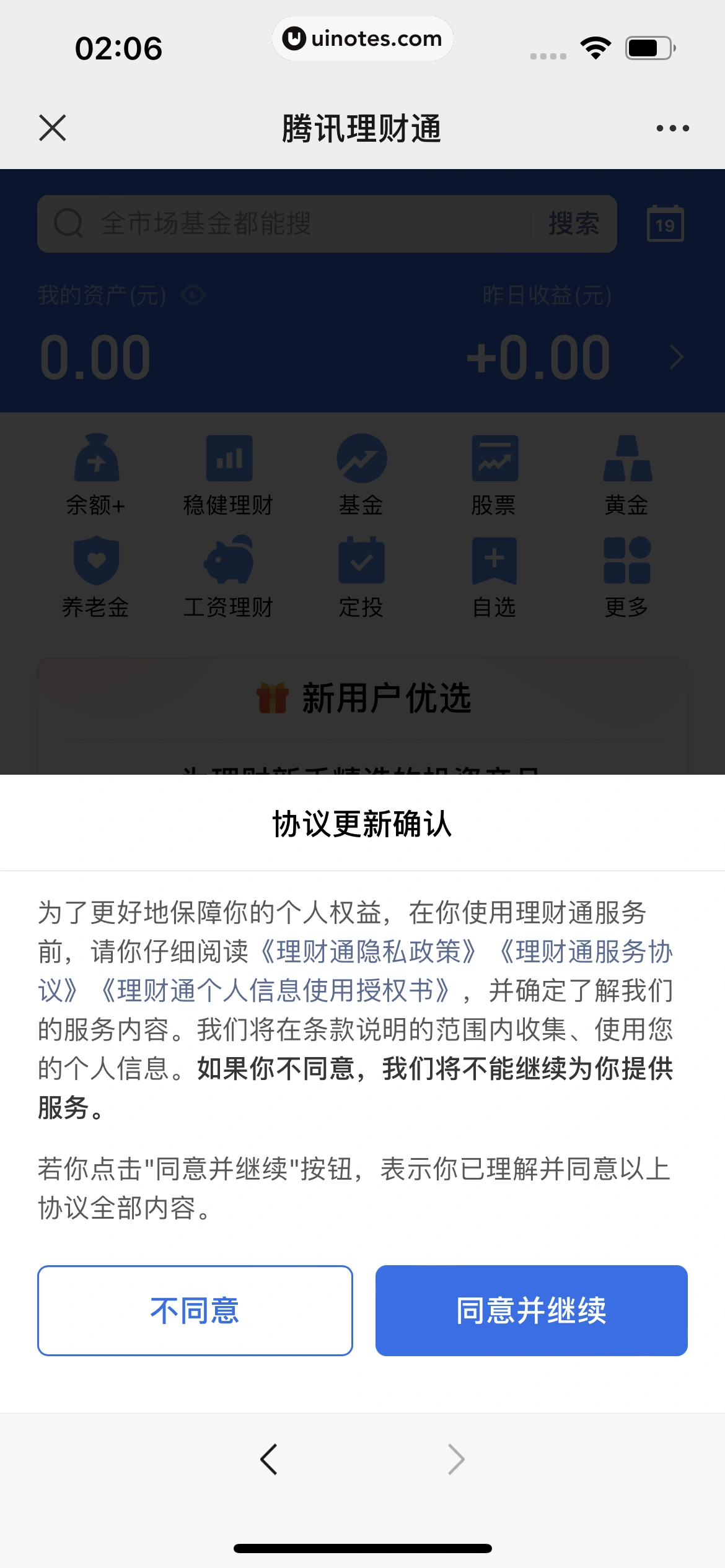The width and height of the screenshot is (725, 1568).
Task: Go forward using the right arrow at bottom
Action: [x=456, y=1459]
